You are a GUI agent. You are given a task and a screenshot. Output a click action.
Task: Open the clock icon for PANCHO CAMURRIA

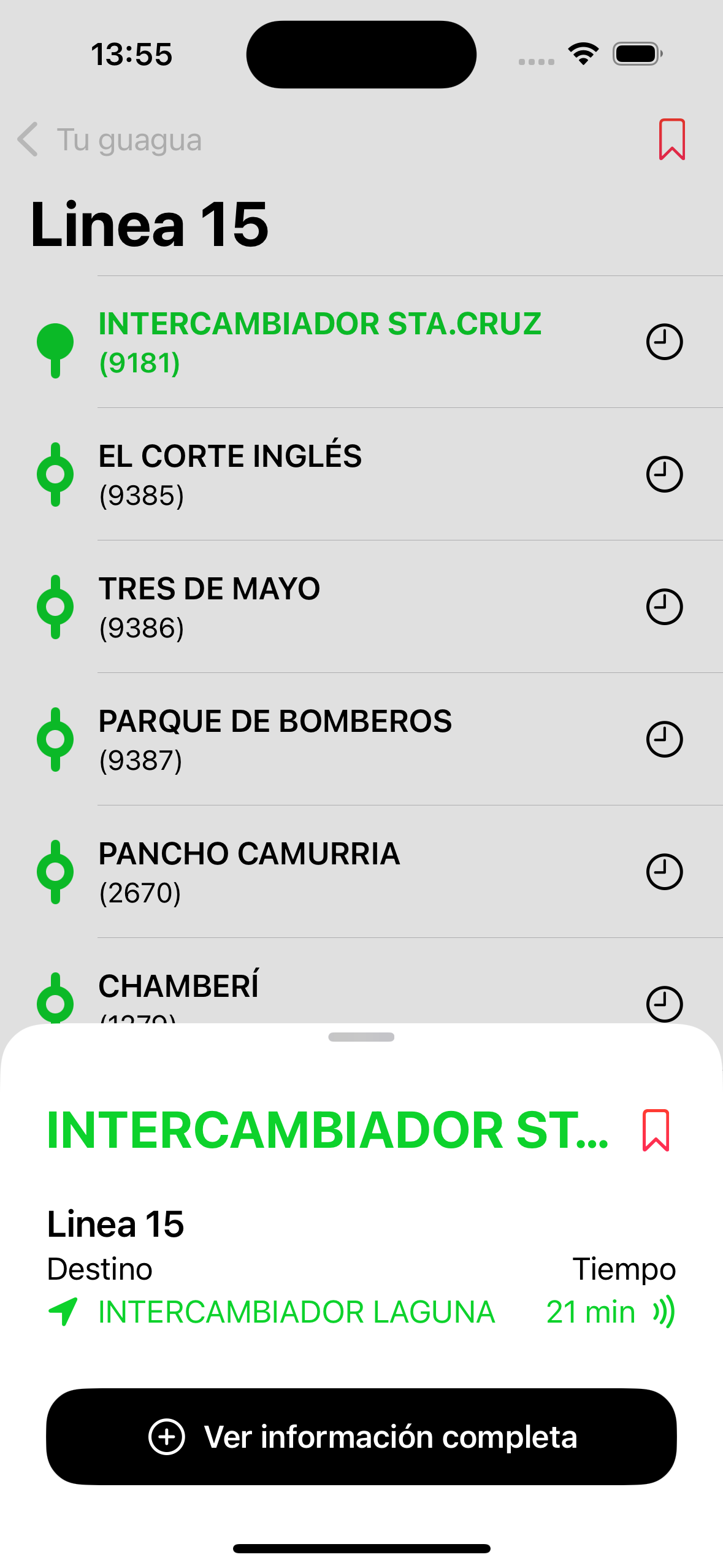pos(664,872)
